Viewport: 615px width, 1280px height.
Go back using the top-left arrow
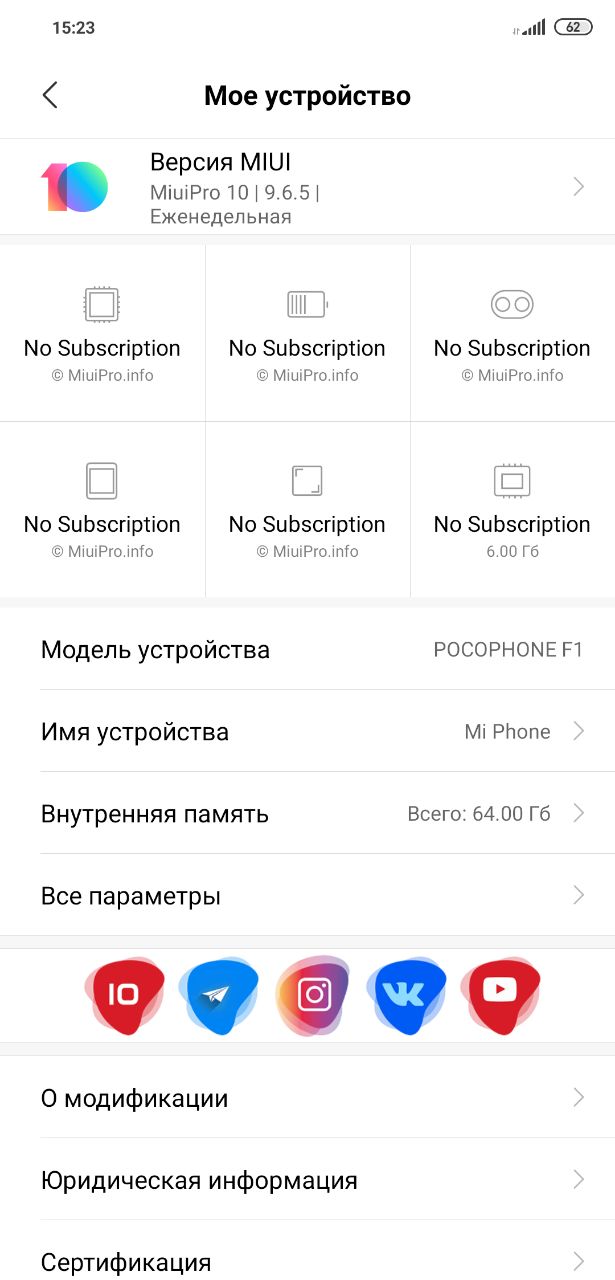(x=50, y=95)
